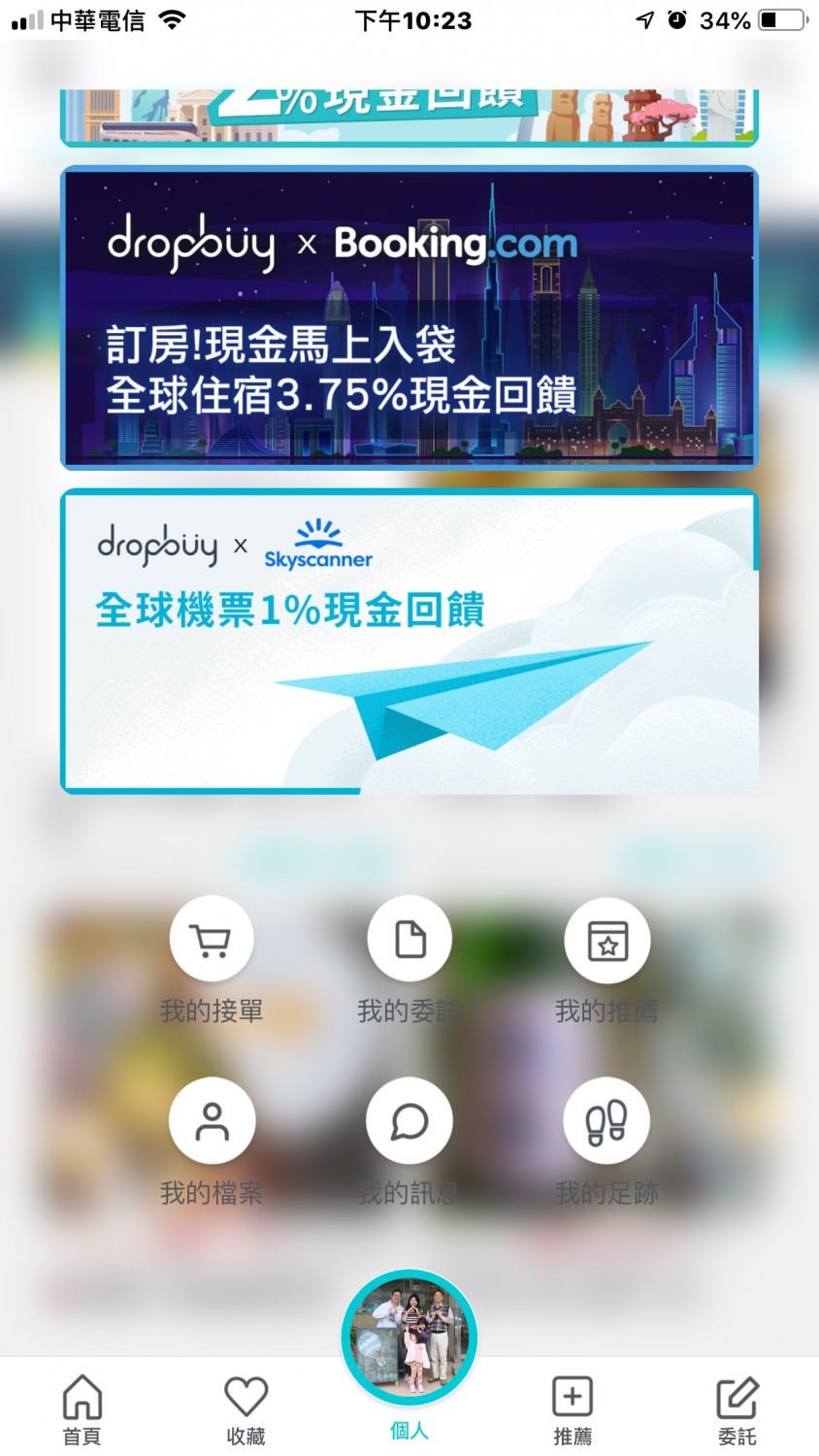The width and height of the screenshot is (819, 1456).
Task: Switch to the 委託 request tab
Action: tap(737, 1409)
